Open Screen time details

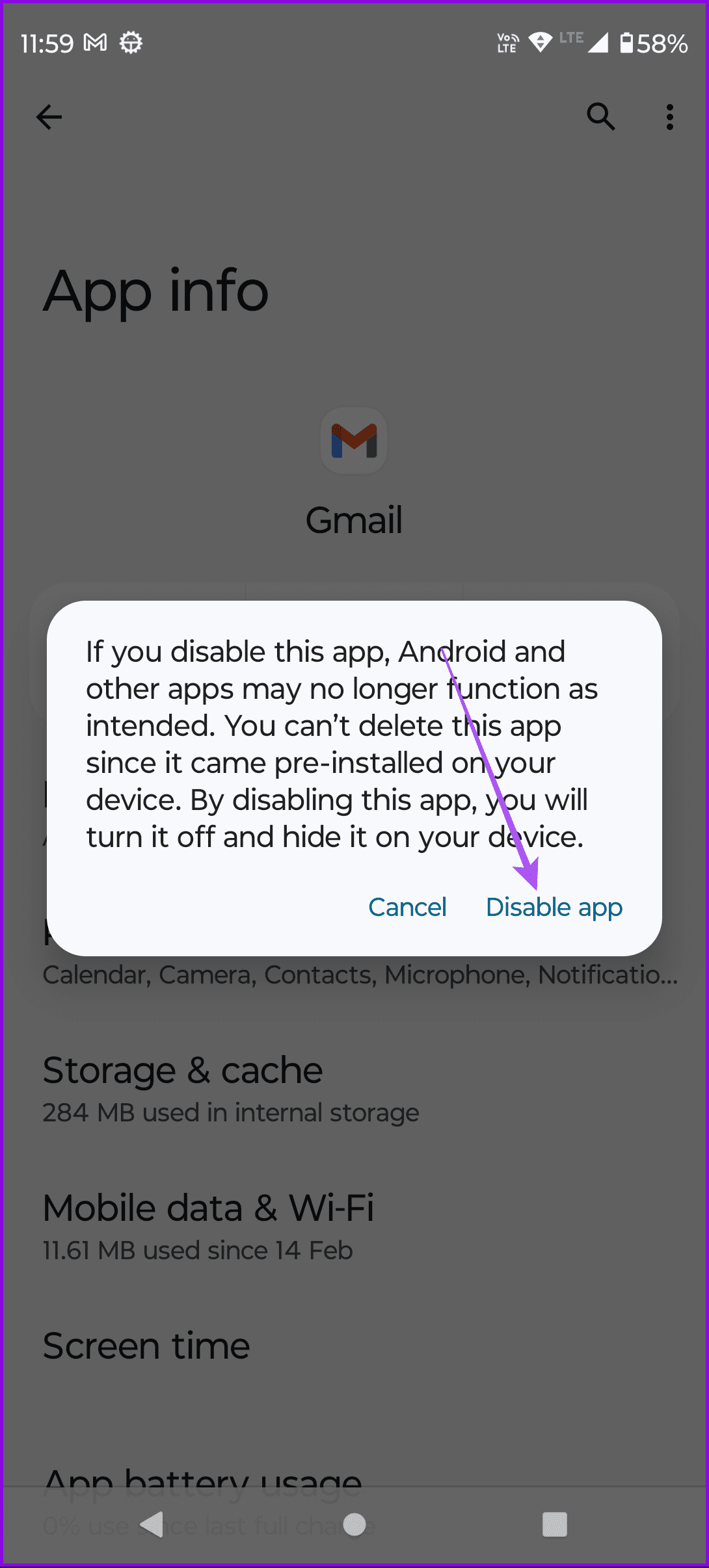coord(146,1346)
